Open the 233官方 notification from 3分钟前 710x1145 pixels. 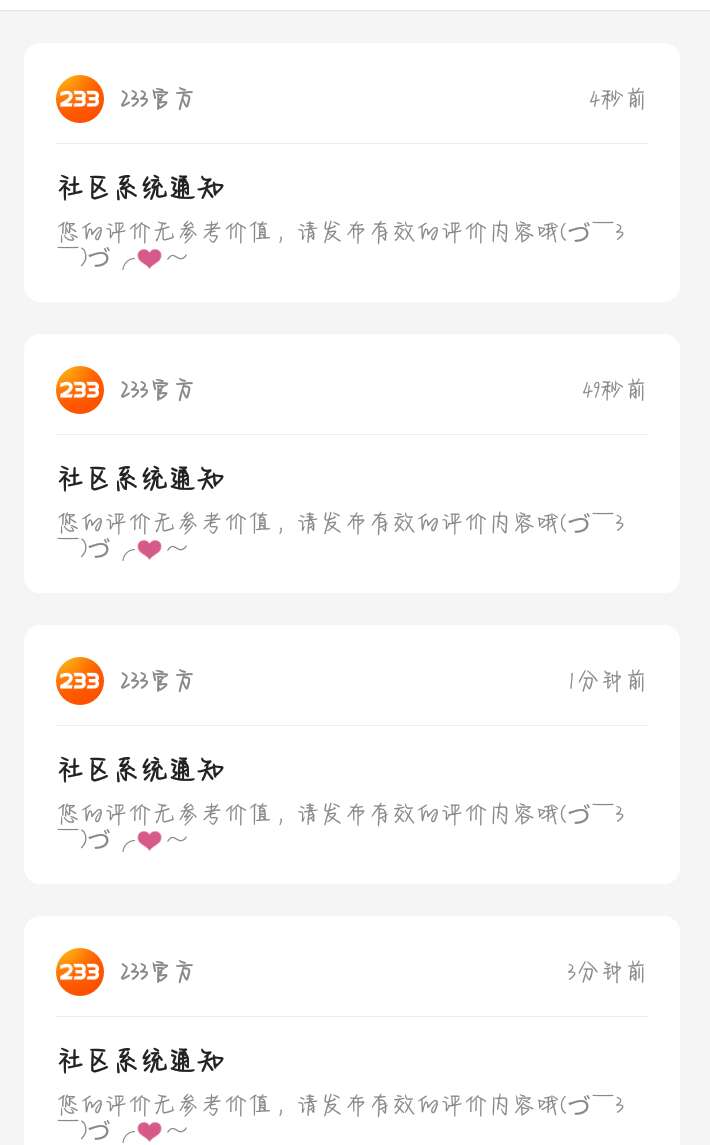click(x=351, y=1040)
